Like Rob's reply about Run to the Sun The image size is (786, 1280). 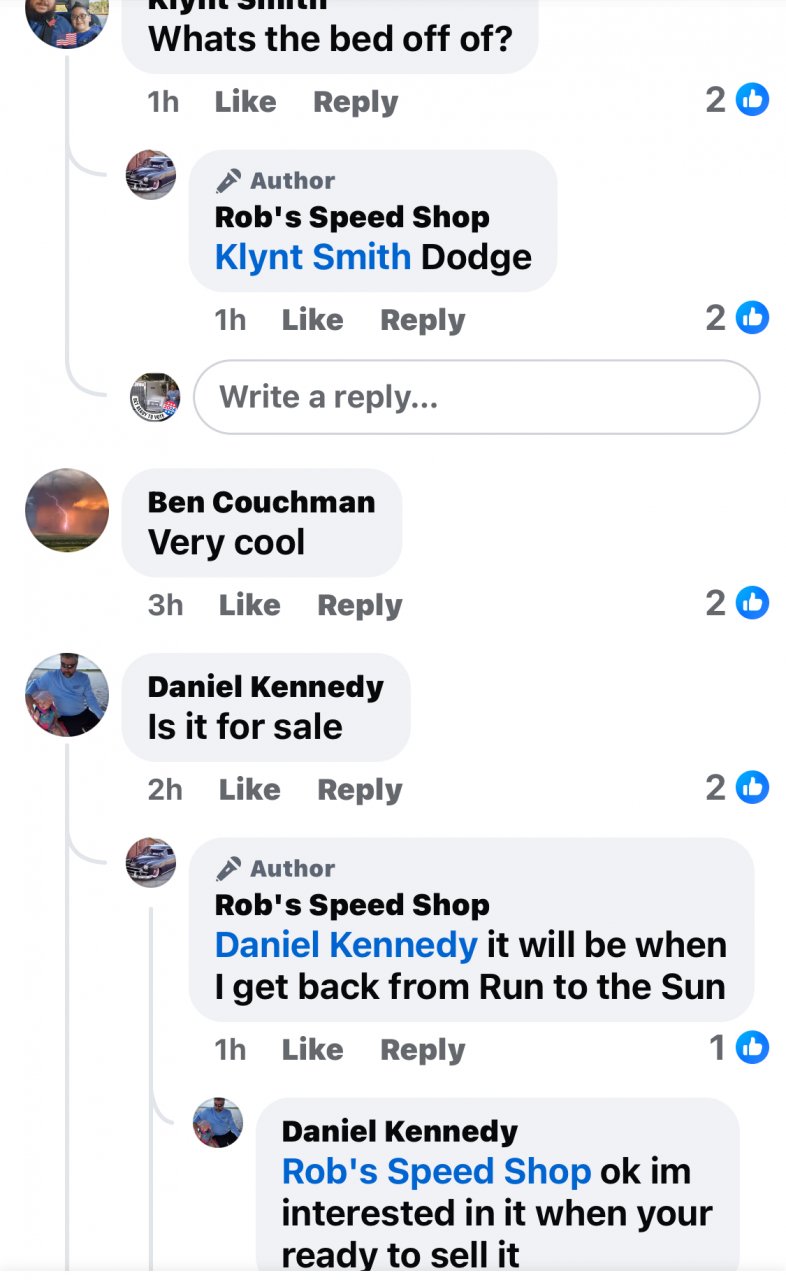(x=312, y=1049)
